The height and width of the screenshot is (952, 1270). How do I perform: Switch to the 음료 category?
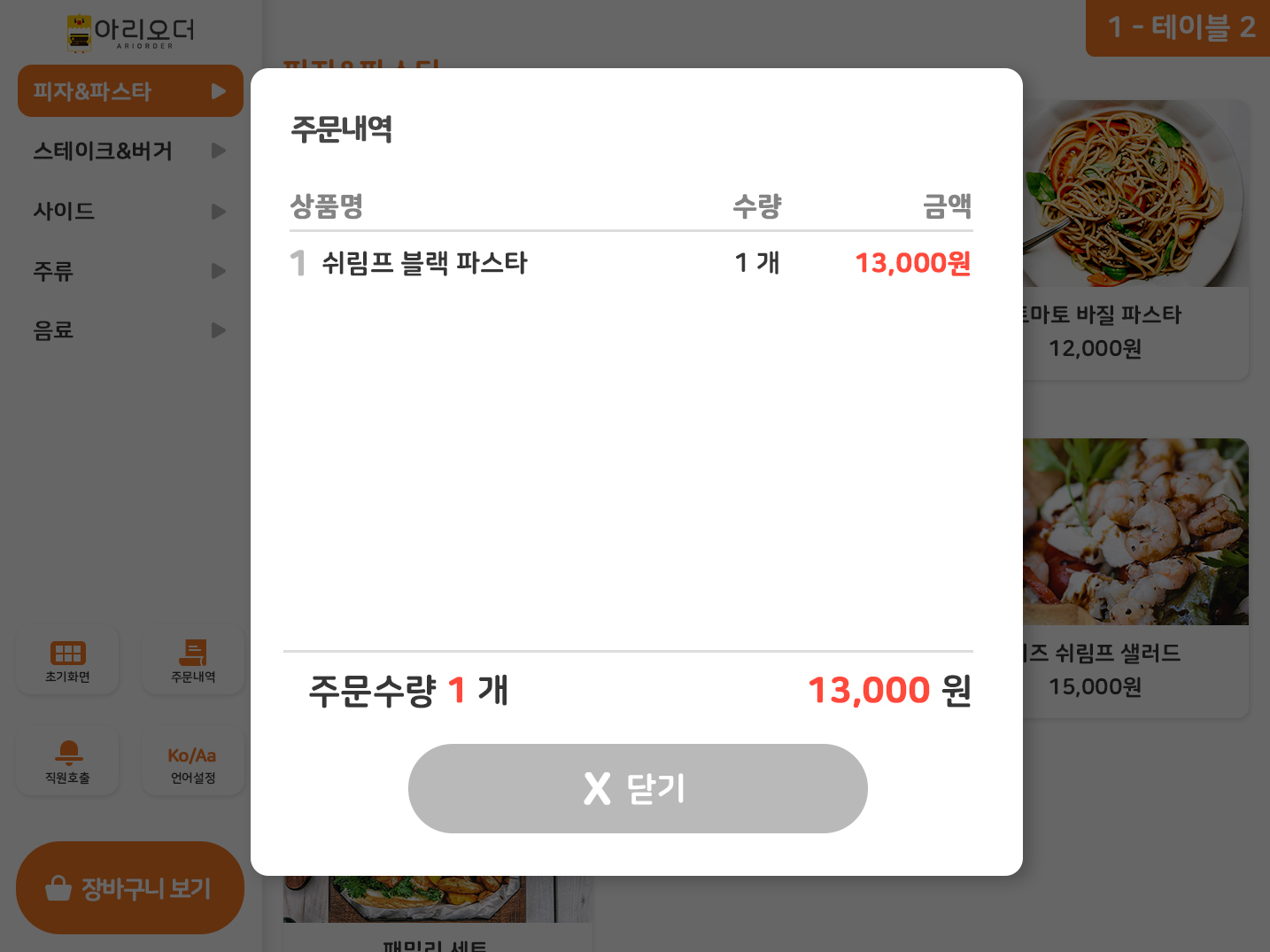(130, 330)
